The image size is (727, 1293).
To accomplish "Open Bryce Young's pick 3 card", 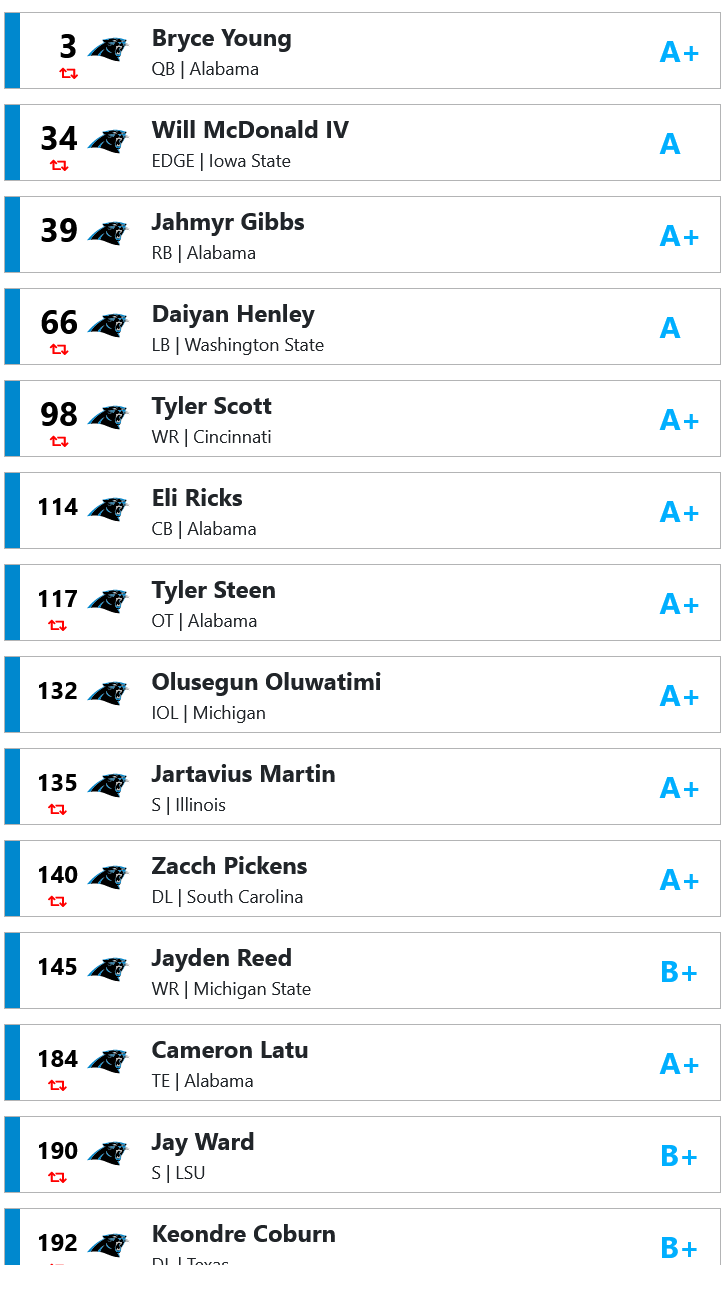I will pos(362,51).
